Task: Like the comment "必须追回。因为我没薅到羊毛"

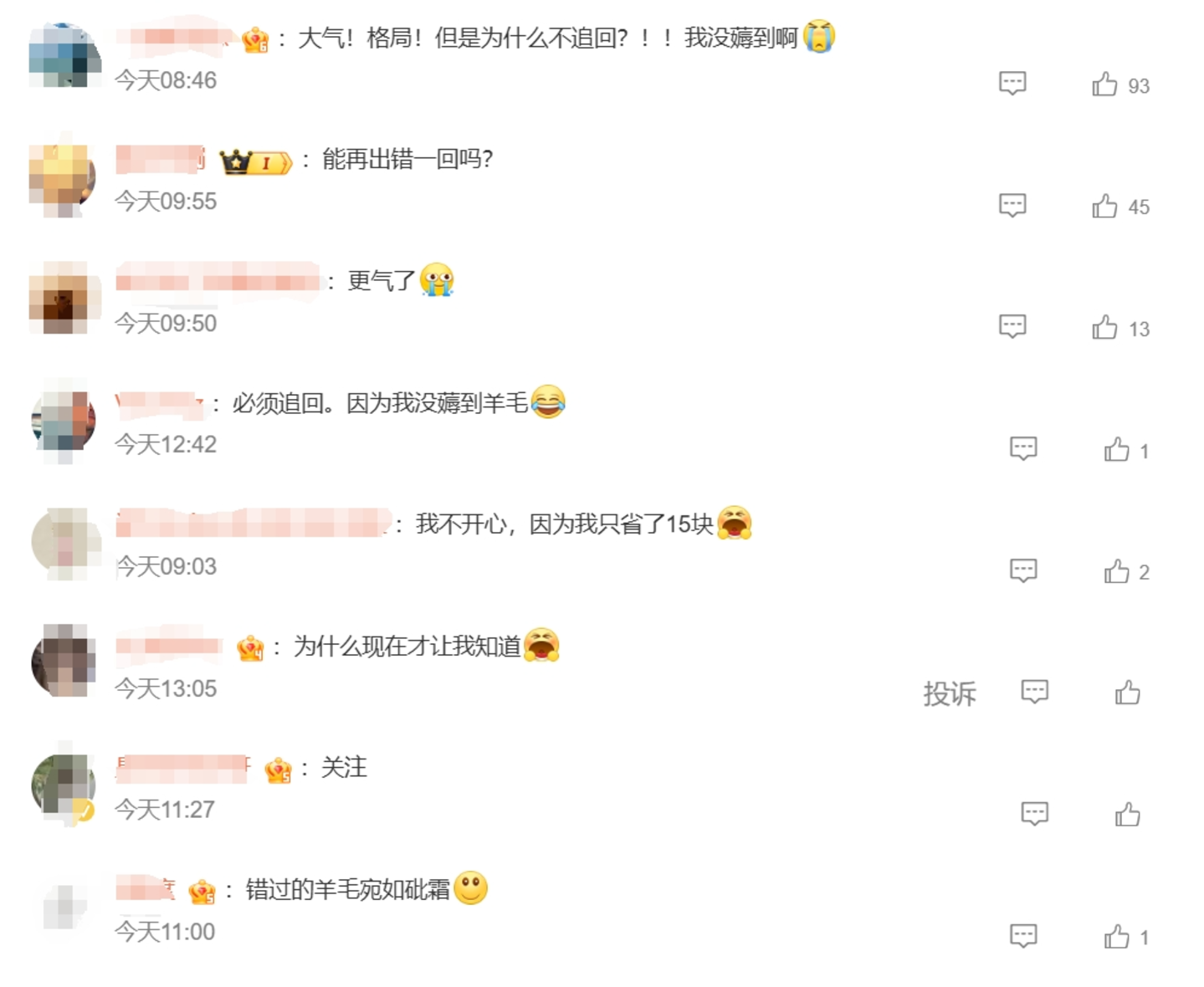Action: tap(1116, 450)
